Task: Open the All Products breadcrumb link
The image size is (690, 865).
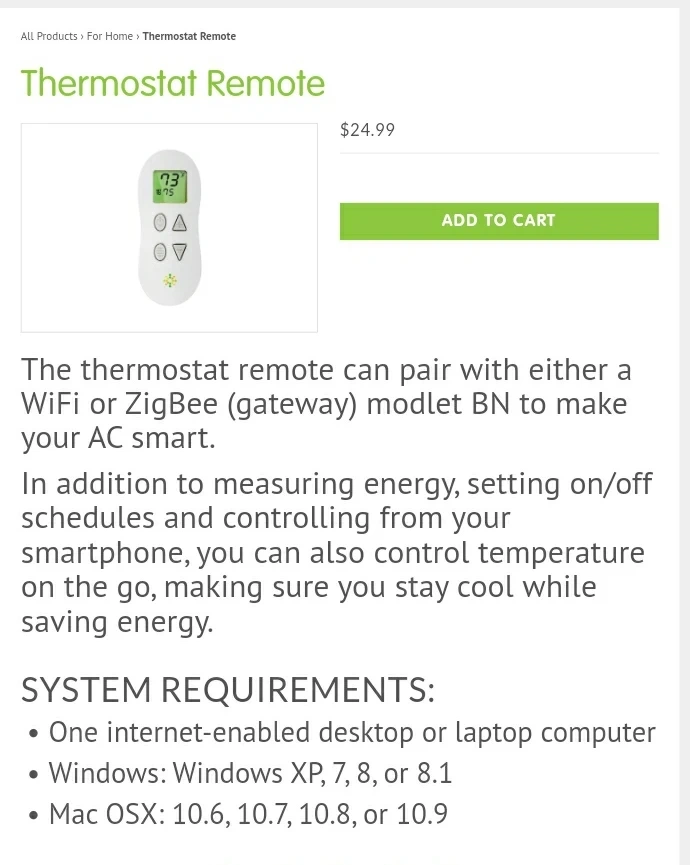Action: [49, 36]
